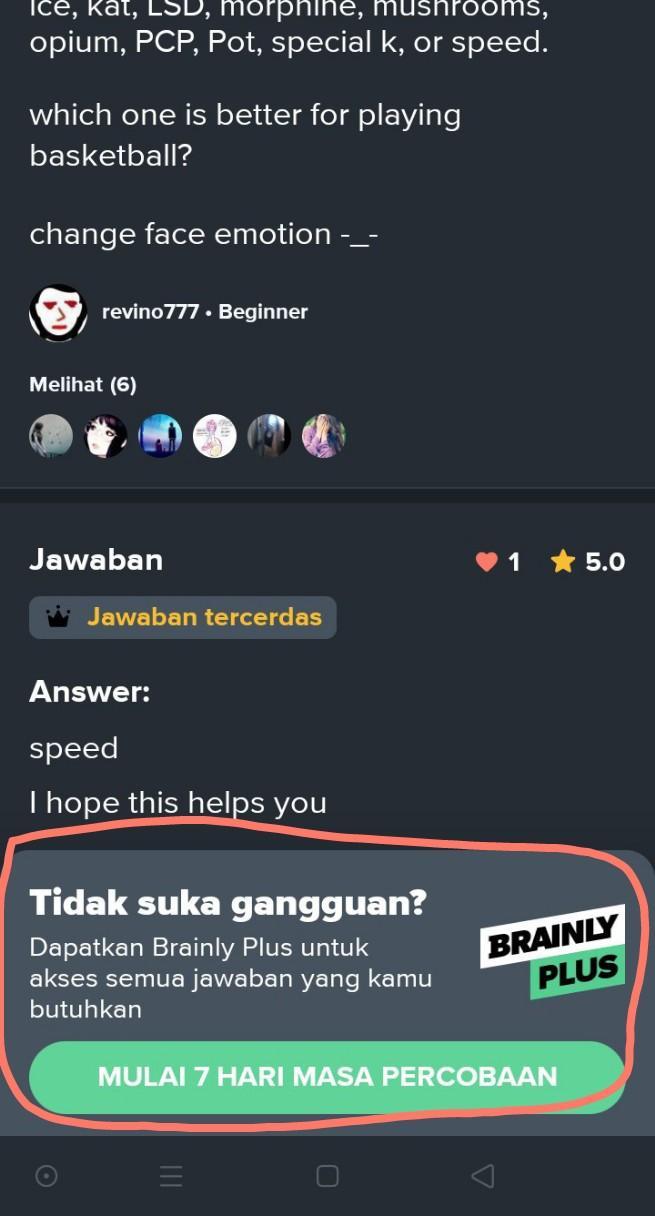Open the first viewer's avatar under Melihat
Viewport: 655px width, 1216px height.
51,436
